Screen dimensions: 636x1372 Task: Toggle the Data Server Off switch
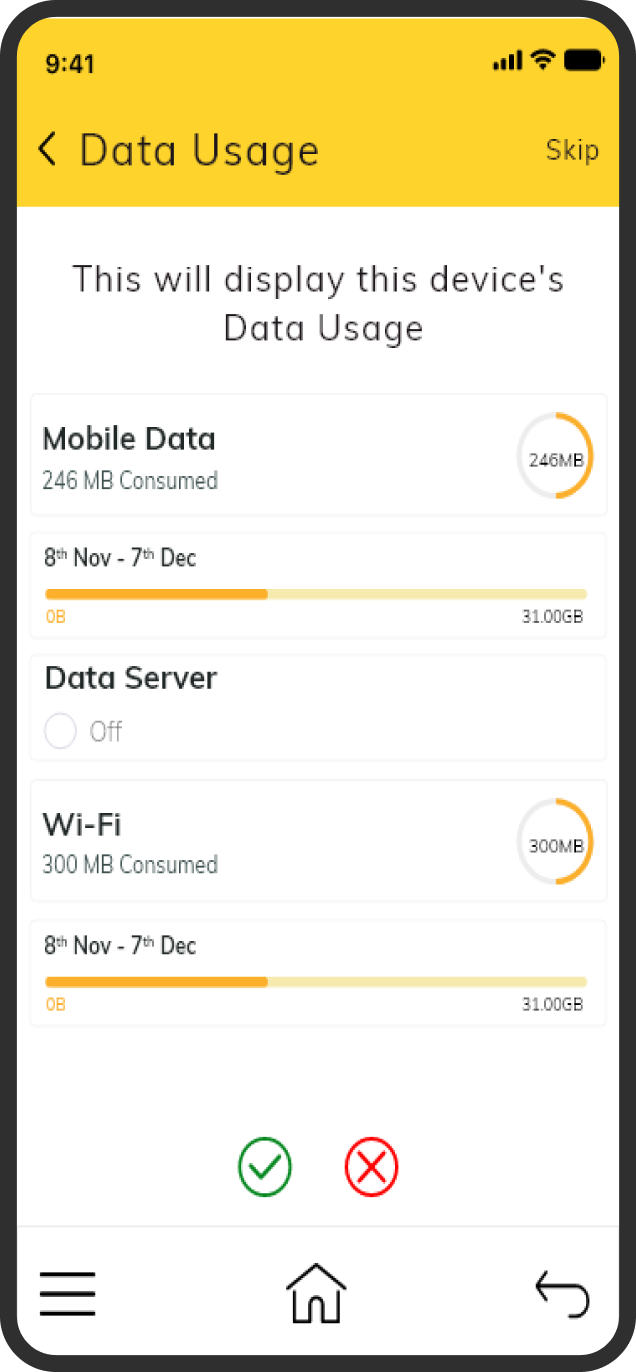[61, 731]
